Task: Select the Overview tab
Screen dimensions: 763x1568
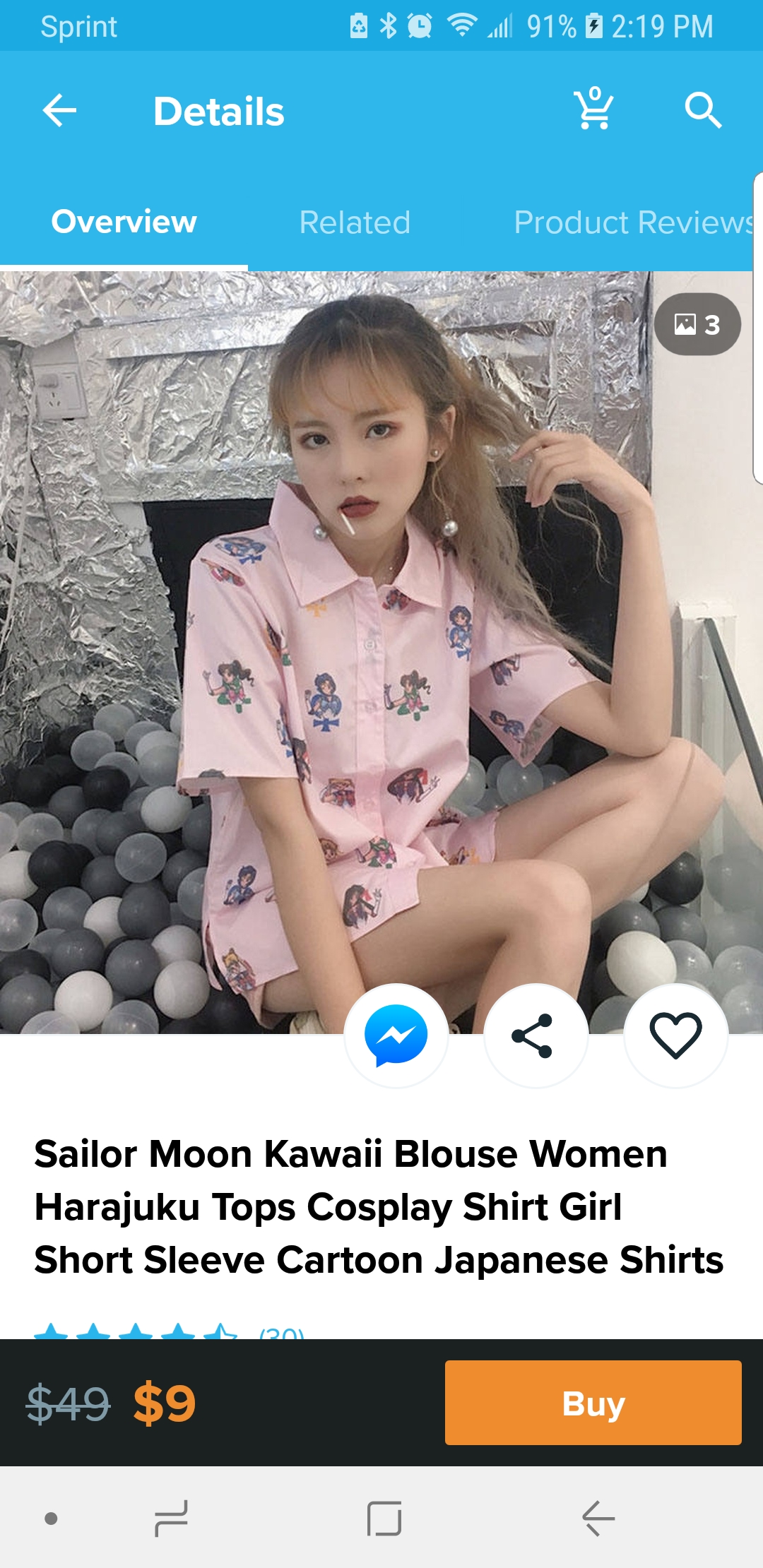Action: [124, 222]
